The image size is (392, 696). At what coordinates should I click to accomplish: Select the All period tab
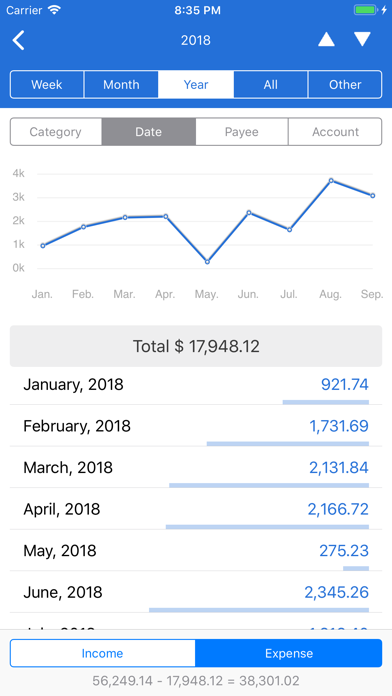click(270, 84)
